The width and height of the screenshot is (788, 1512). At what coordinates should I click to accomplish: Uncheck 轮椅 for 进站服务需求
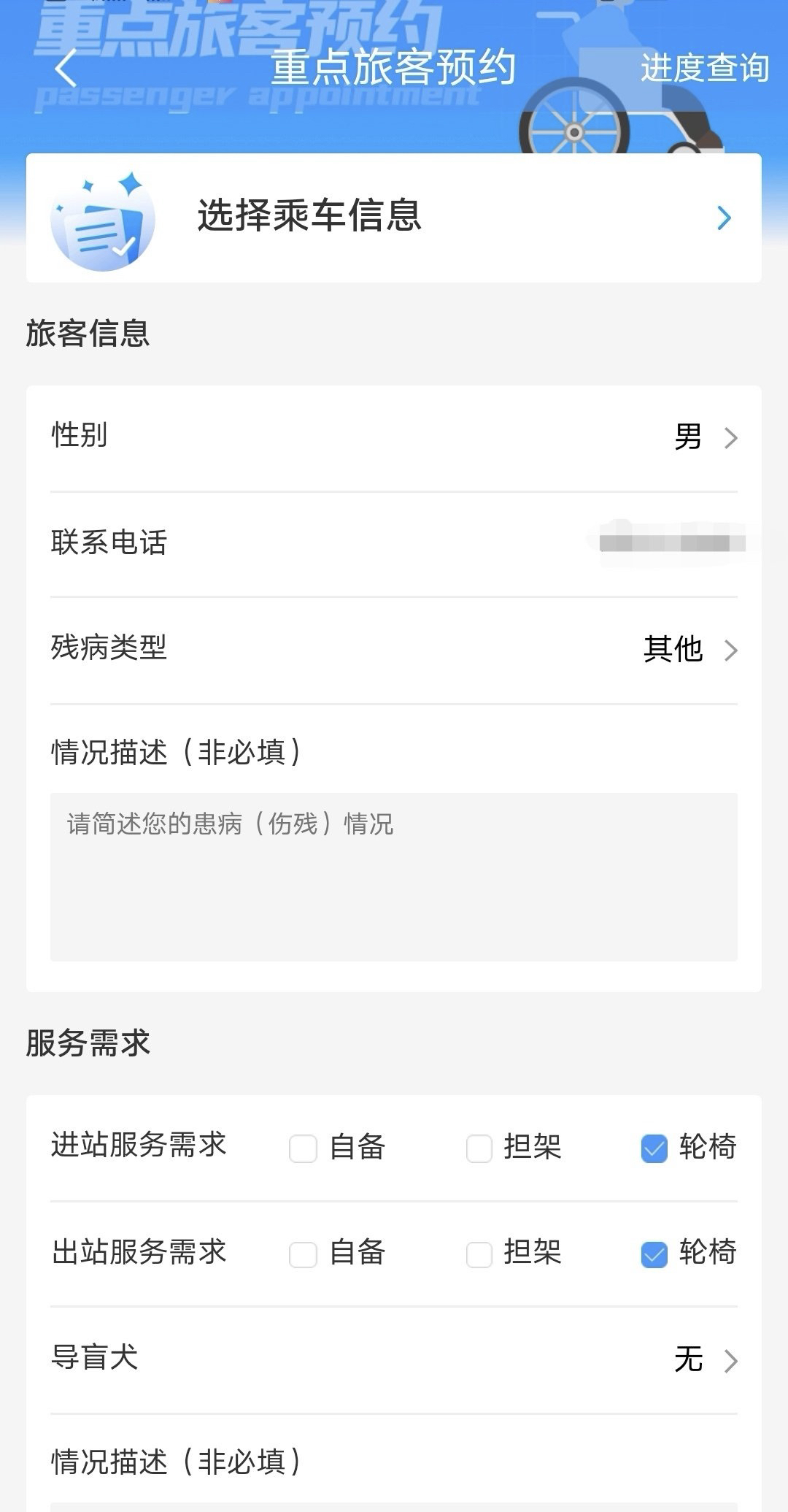tap(654, 1148)
